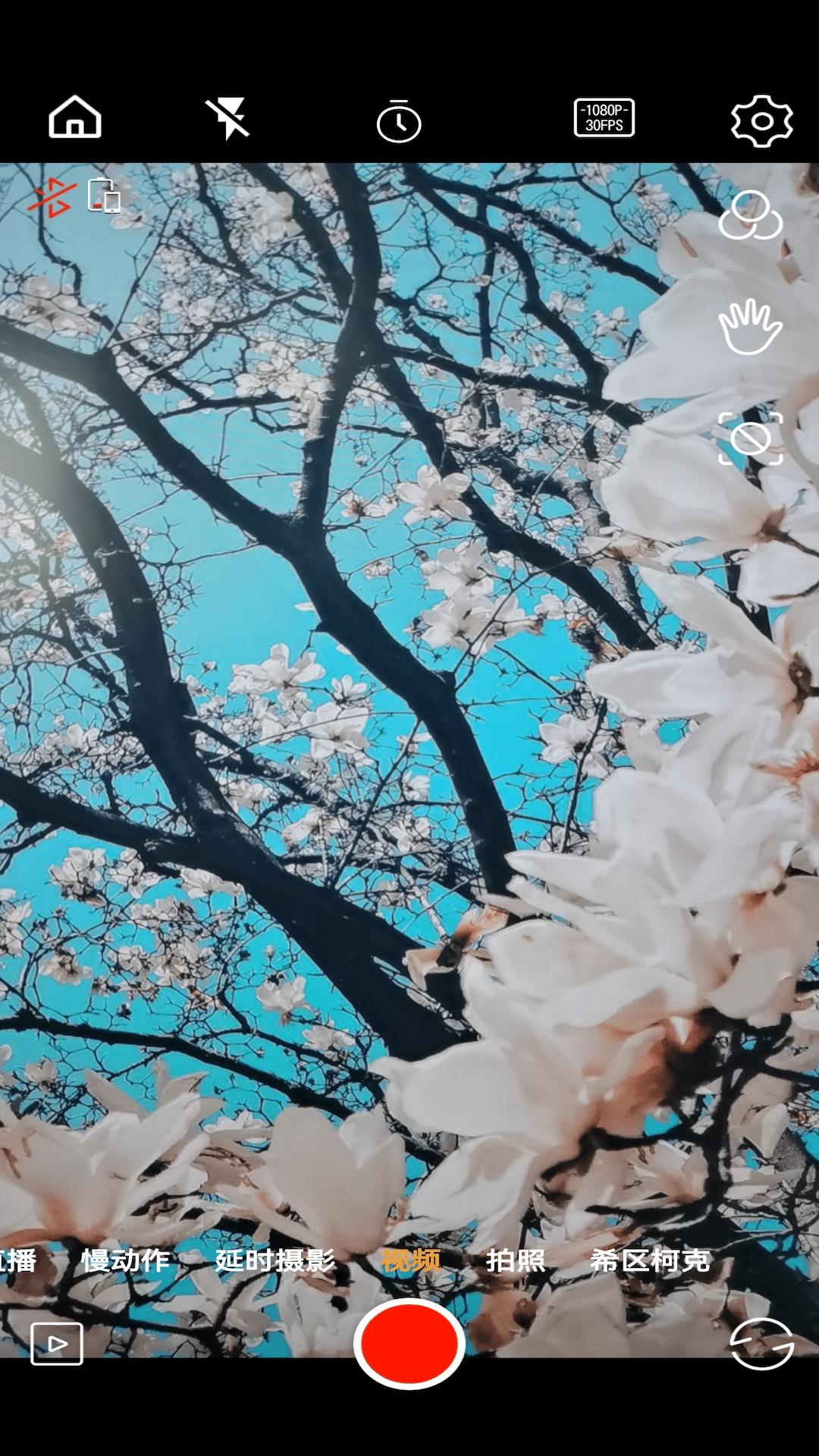Change the 1080P 30FPS resolution setting
Viewport: 819px width, 1456px height.
tap(604, 118)
